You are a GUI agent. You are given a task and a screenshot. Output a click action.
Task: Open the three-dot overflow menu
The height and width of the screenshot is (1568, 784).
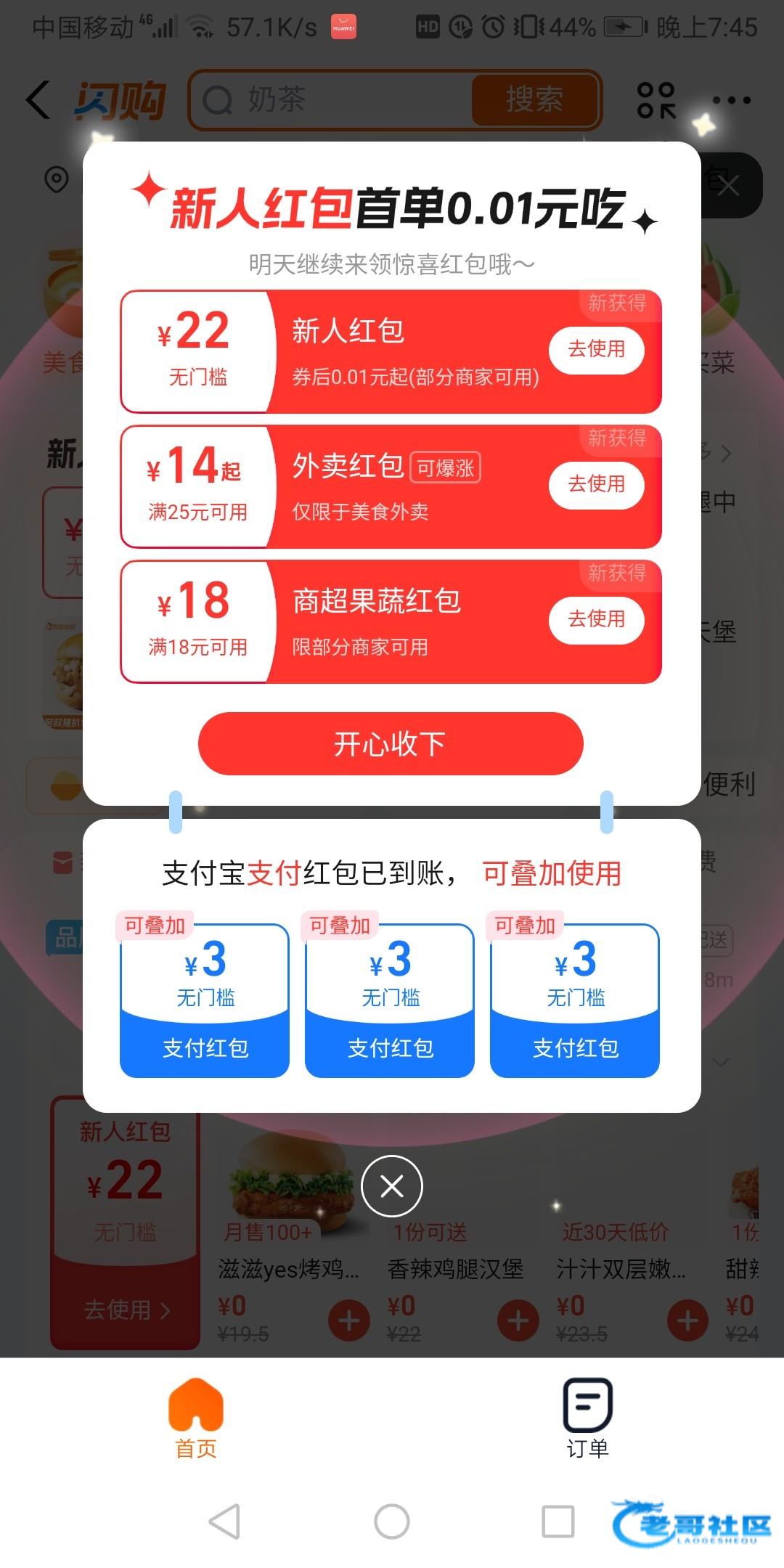click(x=731, y=100)
